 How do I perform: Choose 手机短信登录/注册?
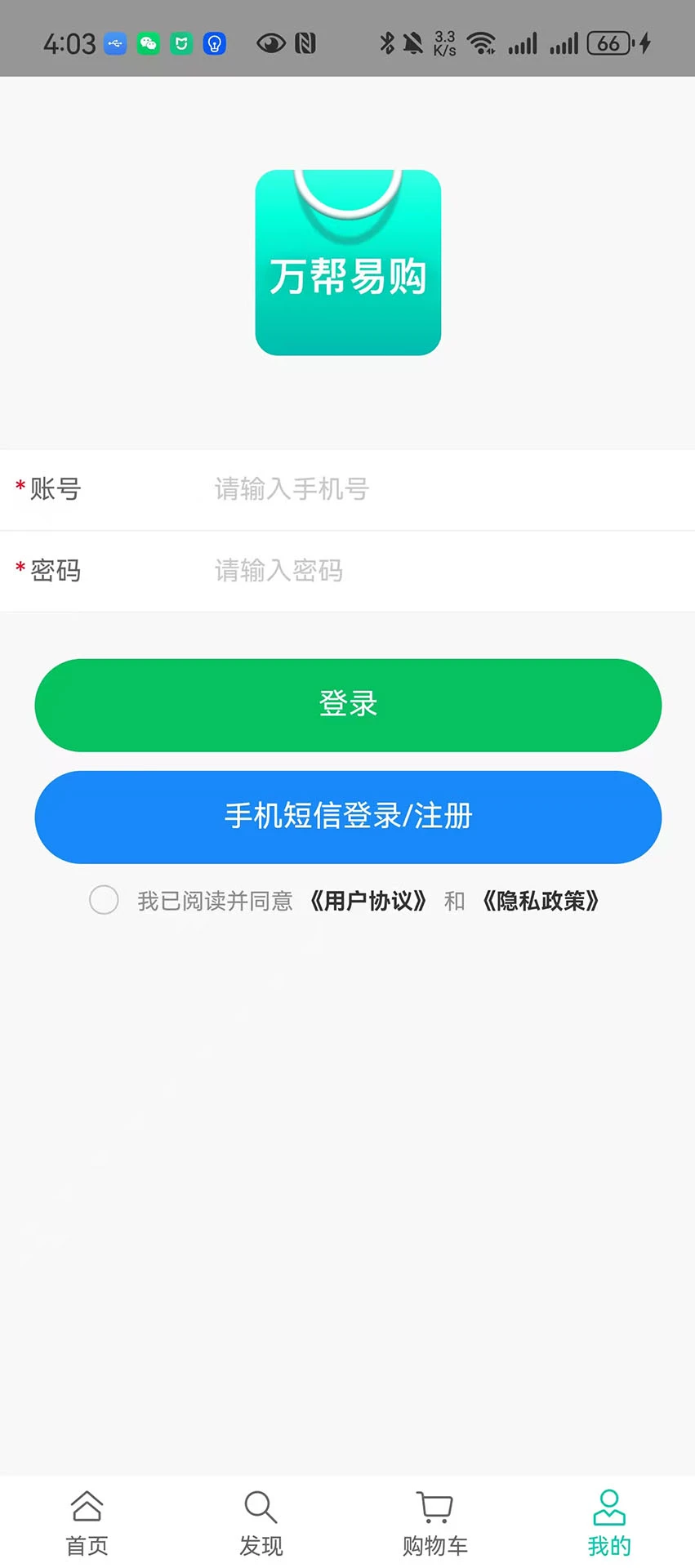[x=348, y=817]
